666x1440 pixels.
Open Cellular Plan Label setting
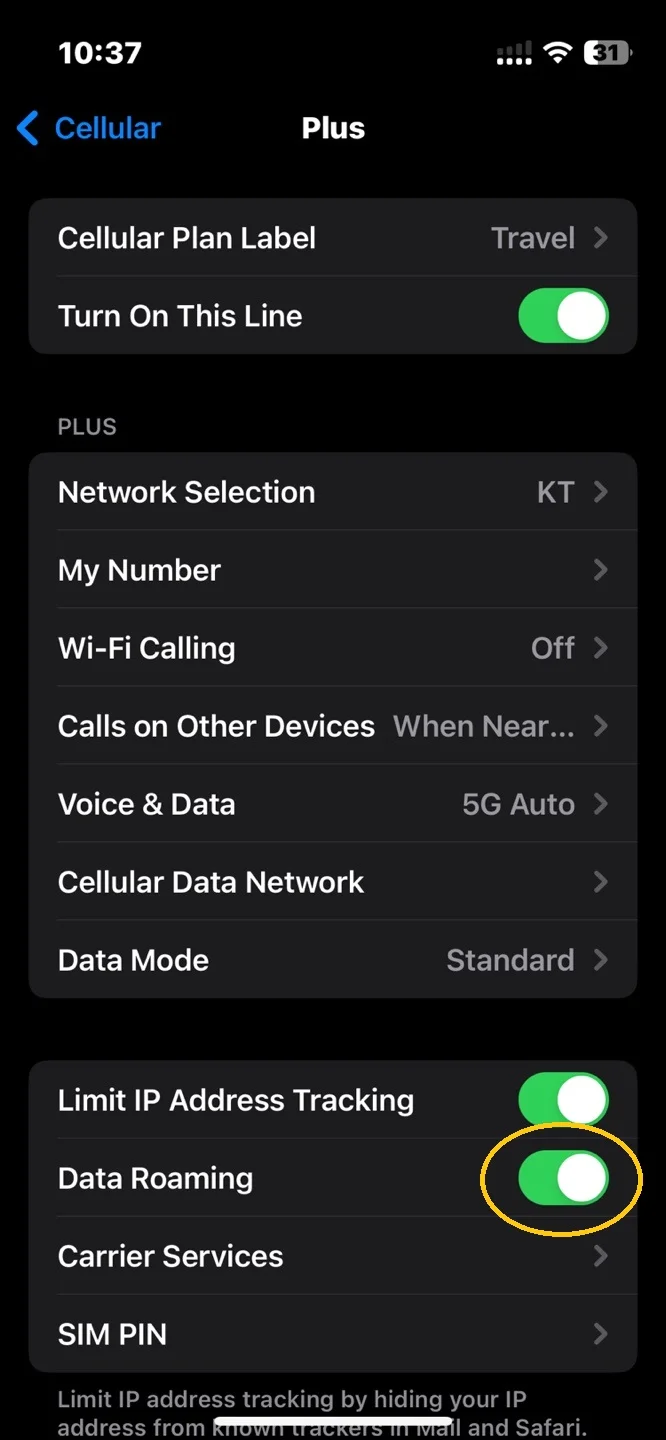click(332, 238)
